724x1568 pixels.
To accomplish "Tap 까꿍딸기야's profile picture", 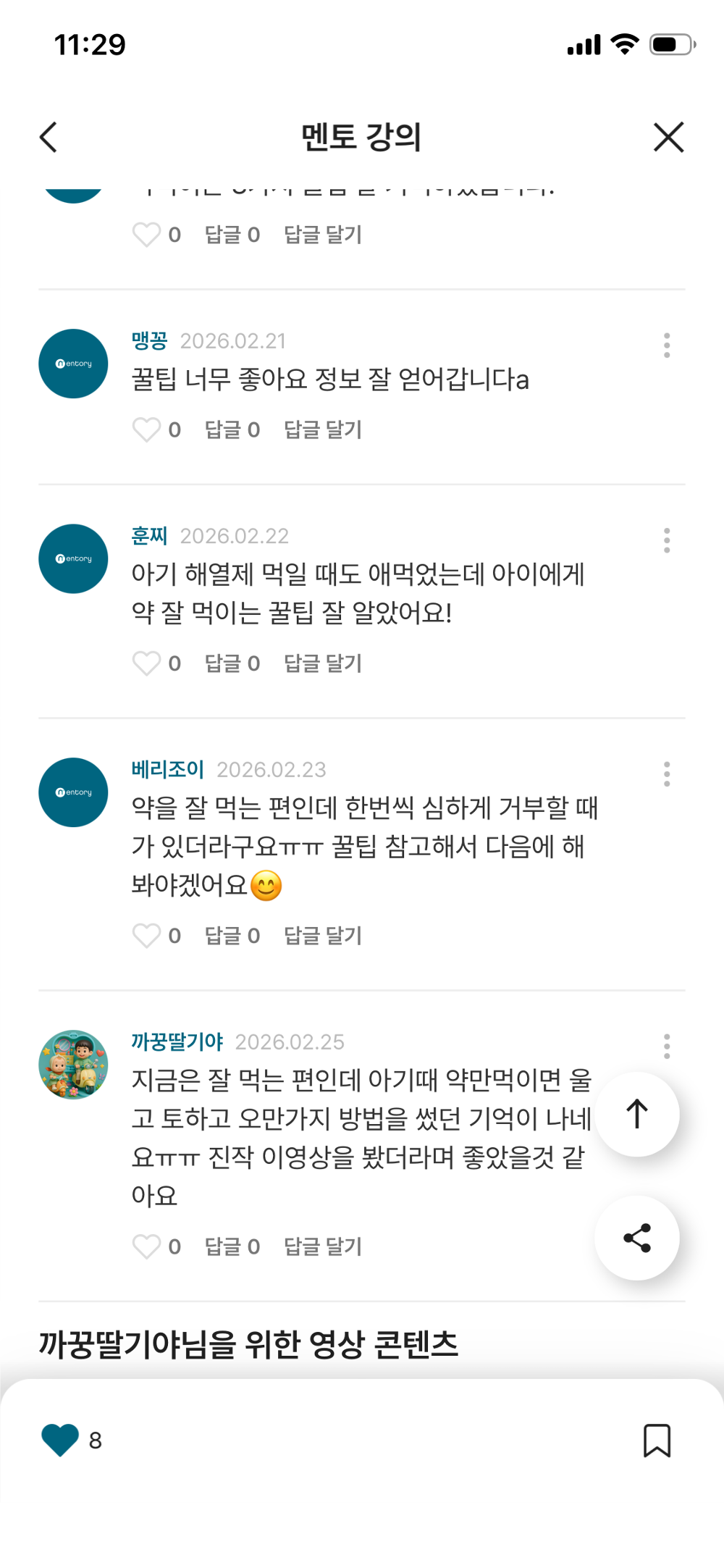I will 72,1063.
